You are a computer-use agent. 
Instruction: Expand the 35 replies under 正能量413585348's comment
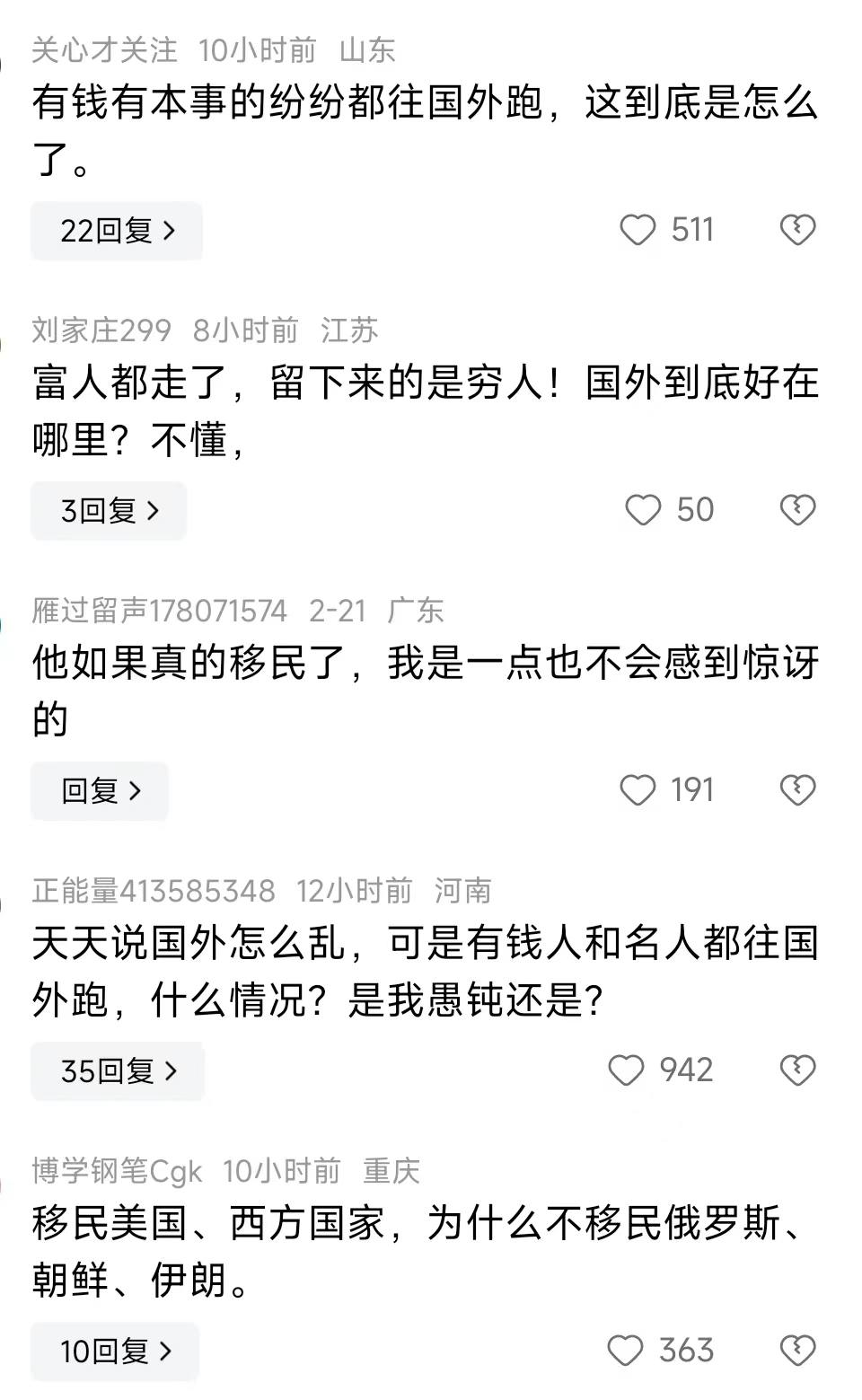click(x=118, y=1071)
